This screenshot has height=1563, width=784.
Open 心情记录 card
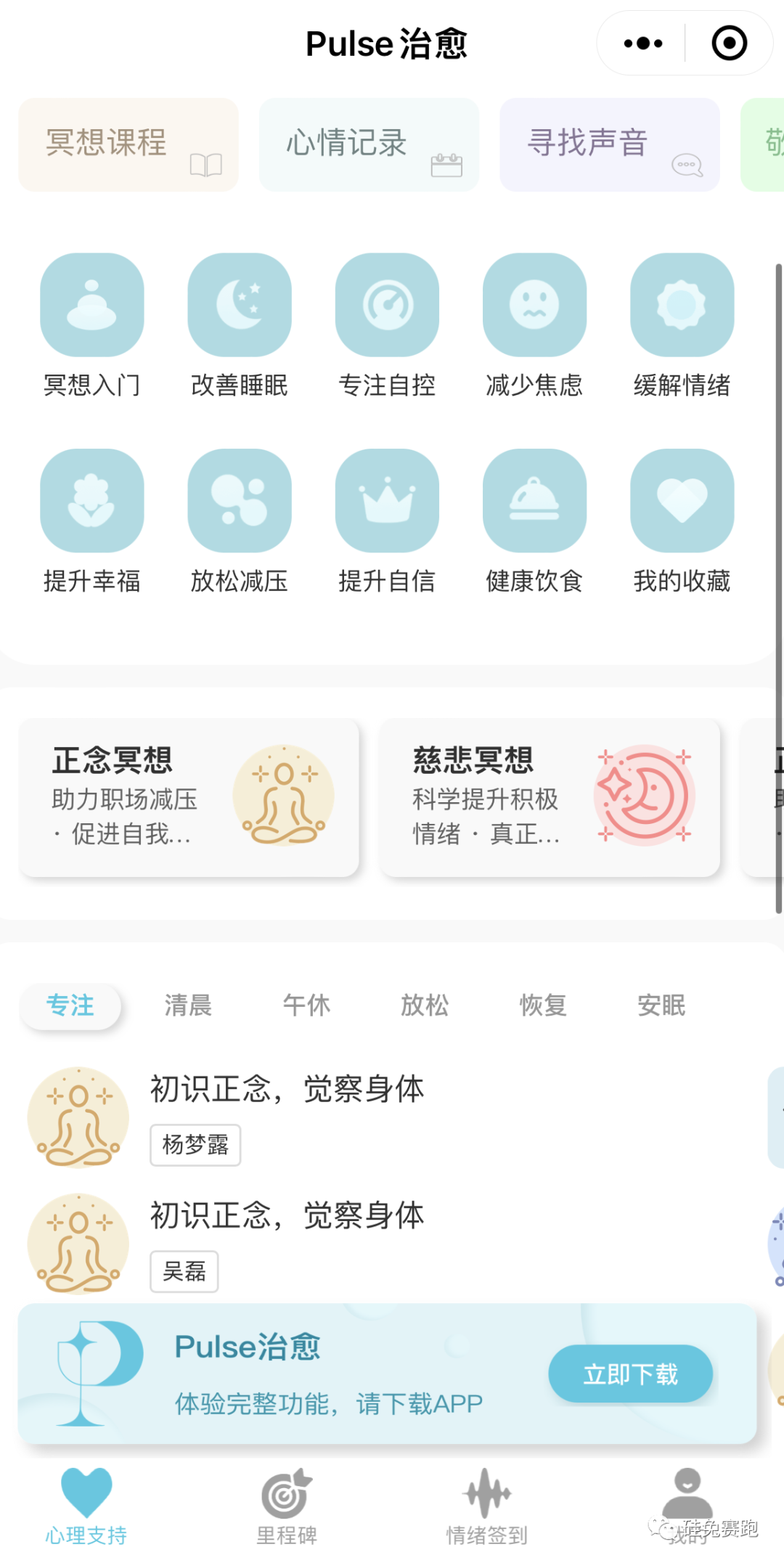click(x=369, y=145)
